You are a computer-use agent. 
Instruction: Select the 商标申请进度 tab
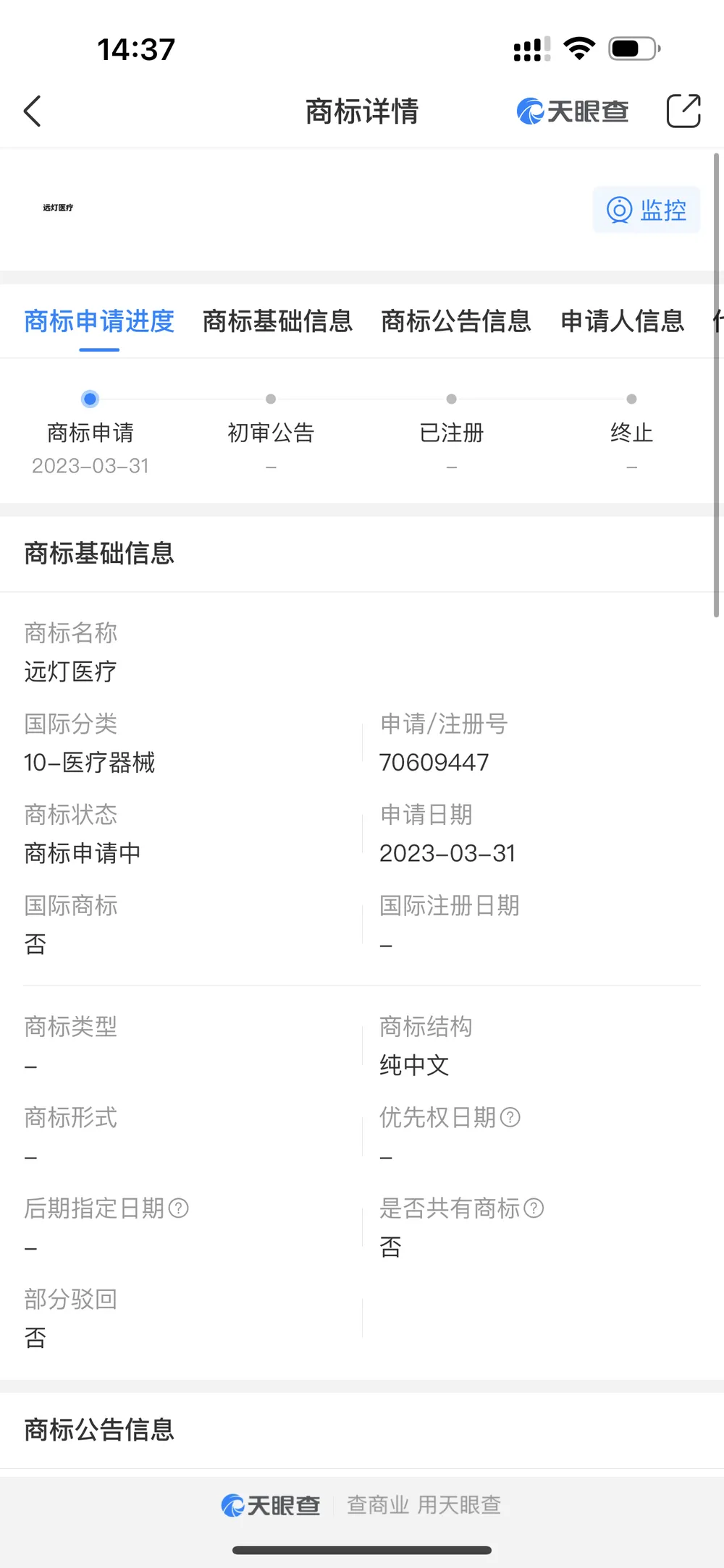99,321
